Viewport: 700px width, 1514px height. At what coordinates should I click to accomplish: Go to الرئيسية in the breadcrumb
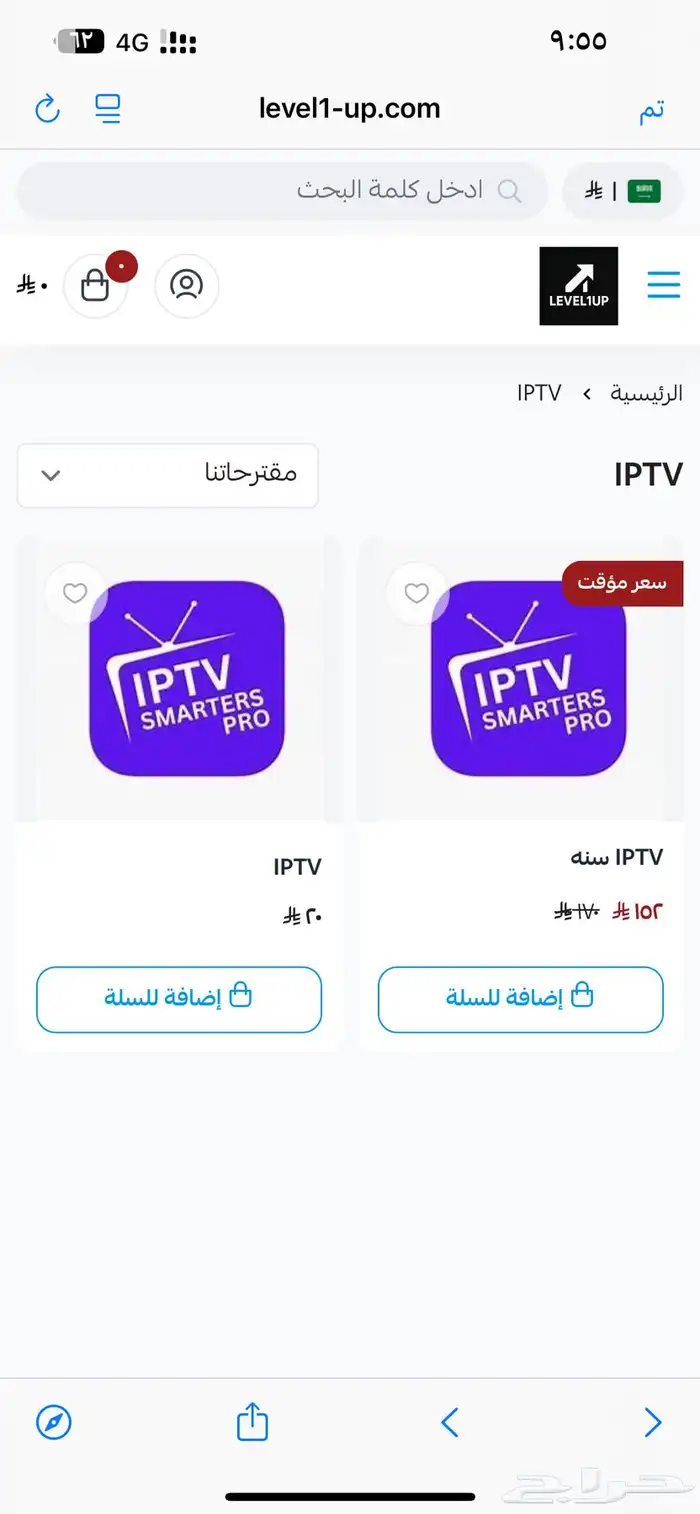pyautogui.click(x=647, y=393)
